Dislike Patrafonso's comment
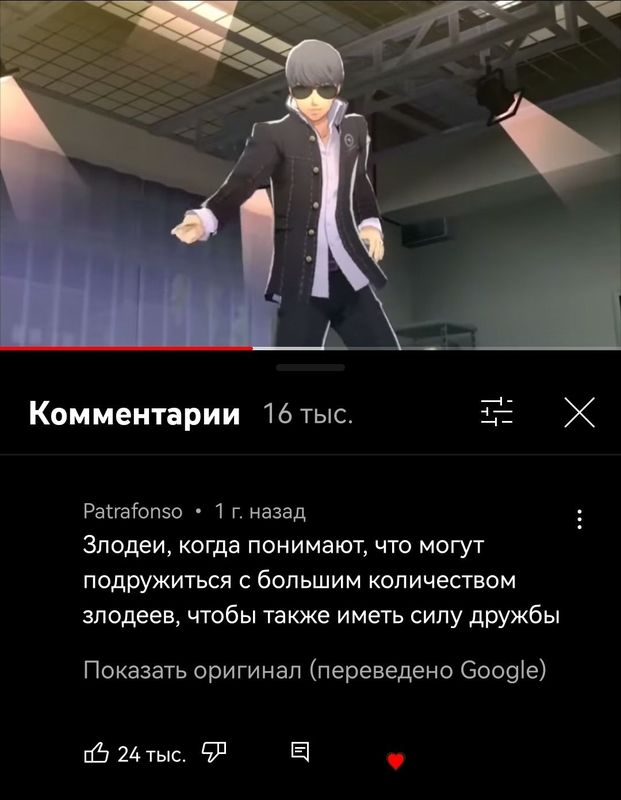The width and height of the screenshot is (621, 800). pos(215,753)
